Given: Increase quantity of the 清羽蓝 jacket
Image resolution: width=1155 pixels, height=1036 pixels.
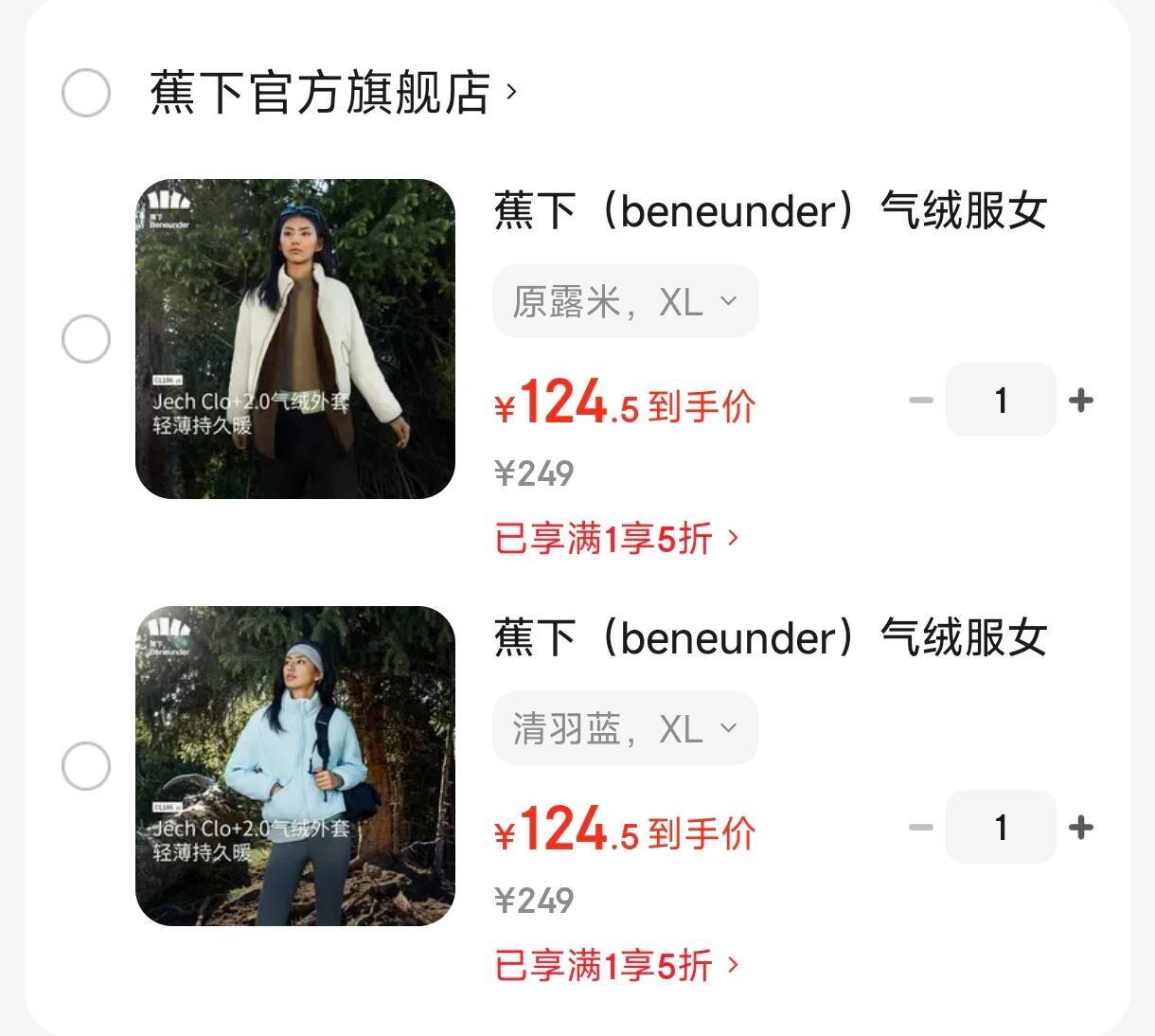Looking at the screenshot, I should [x=1080, y=828].
